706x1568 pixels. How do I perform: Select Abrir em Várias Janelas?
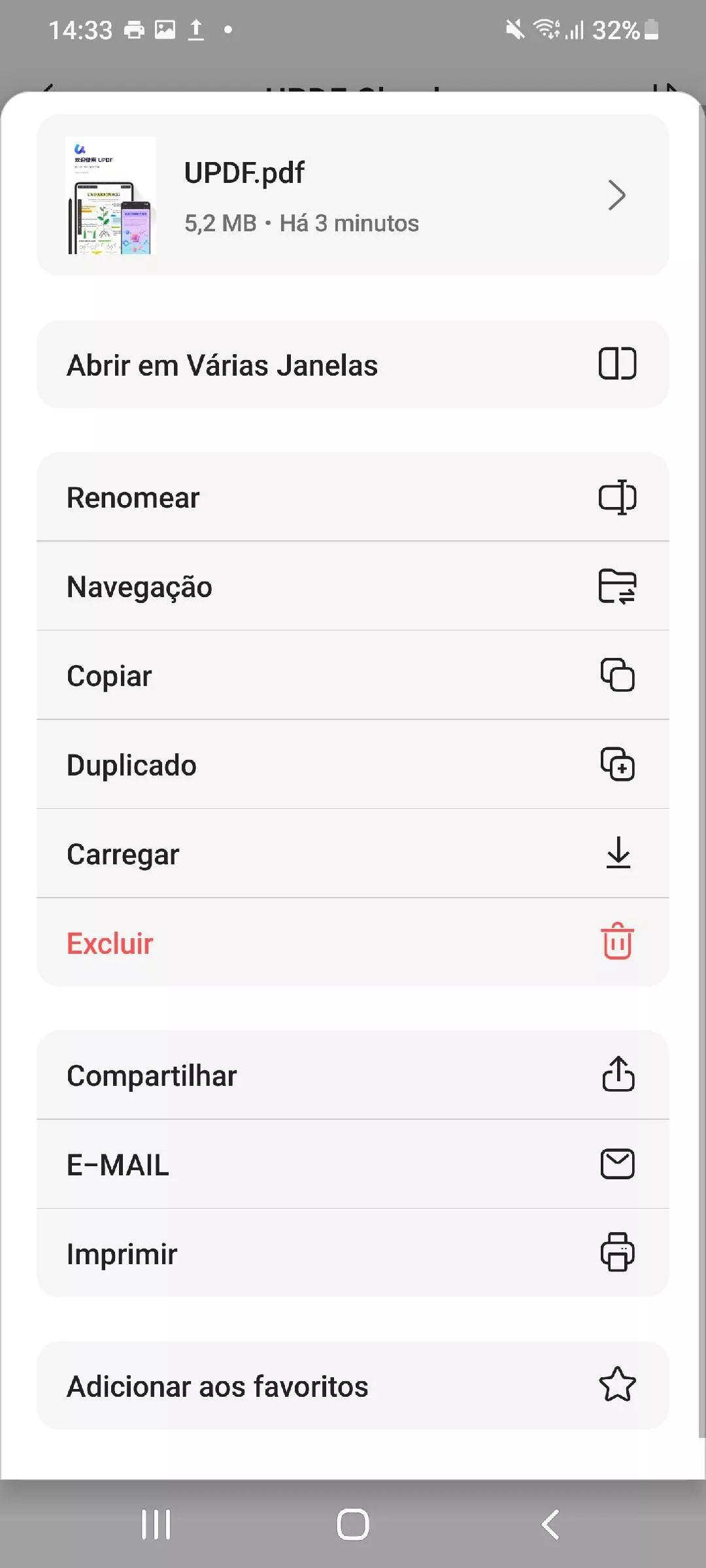point(222,365)
